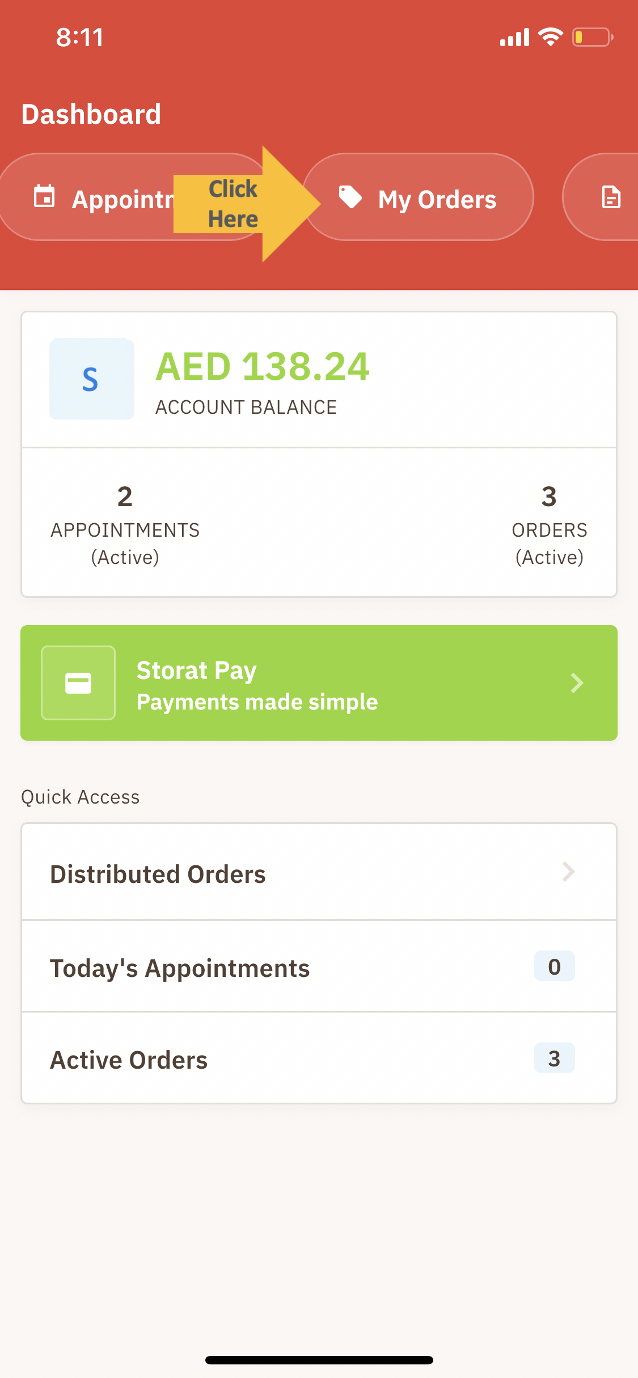
Task: Open the My Orders chip
Action: coord(419,198)
